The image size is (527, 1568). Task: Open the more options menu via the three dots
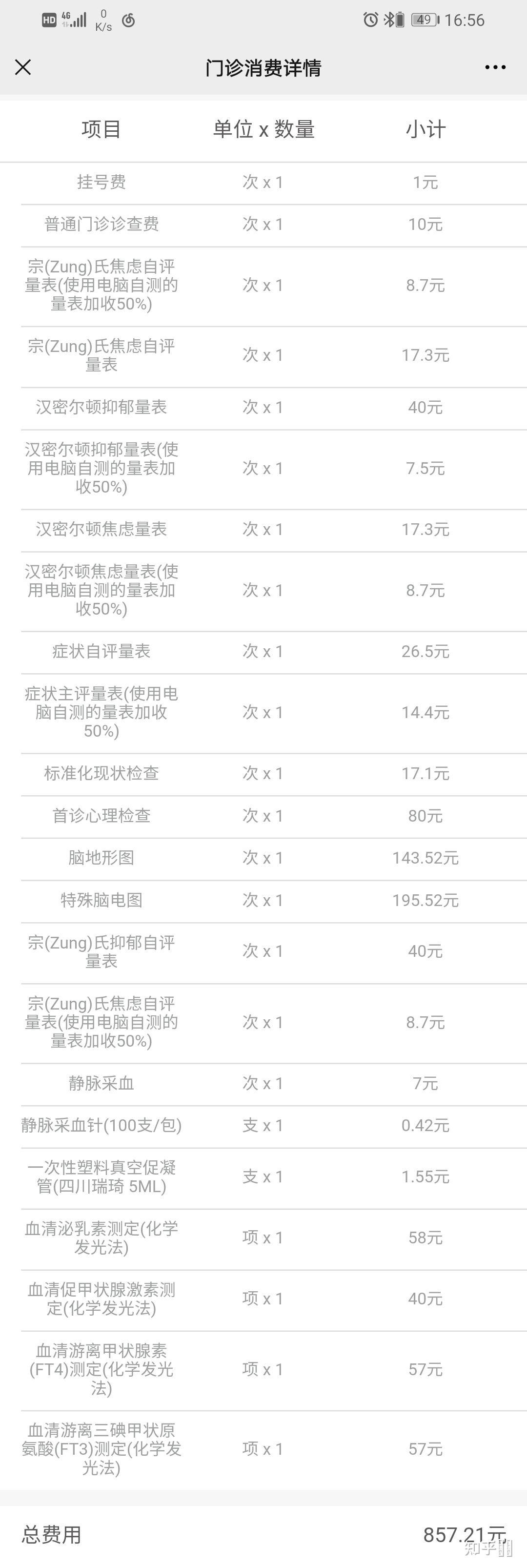(494, 67)
